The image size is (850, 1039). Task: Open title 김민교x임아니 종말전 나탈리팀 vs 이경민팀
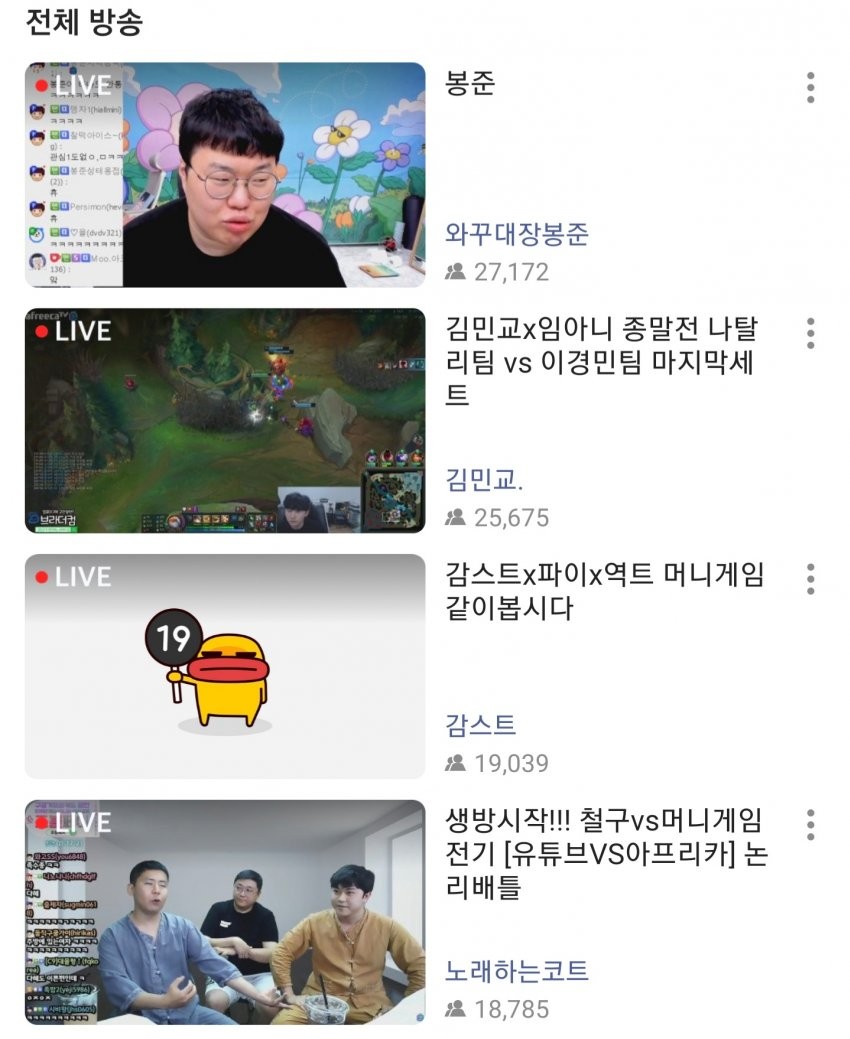(602, 360)
